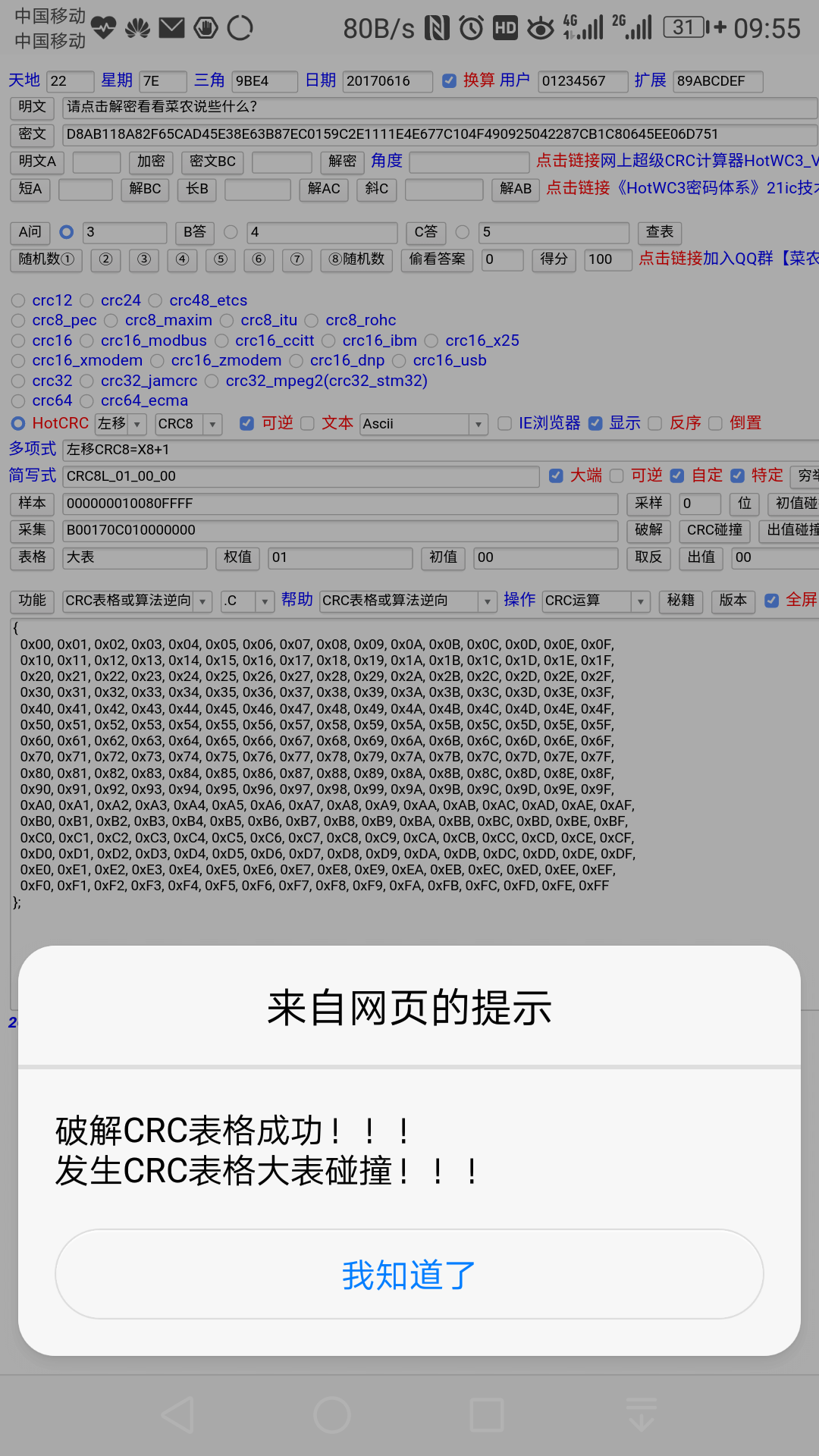Tap the 加密 button
This screenshot has height=1456, width=819.
tap(151, 161)
